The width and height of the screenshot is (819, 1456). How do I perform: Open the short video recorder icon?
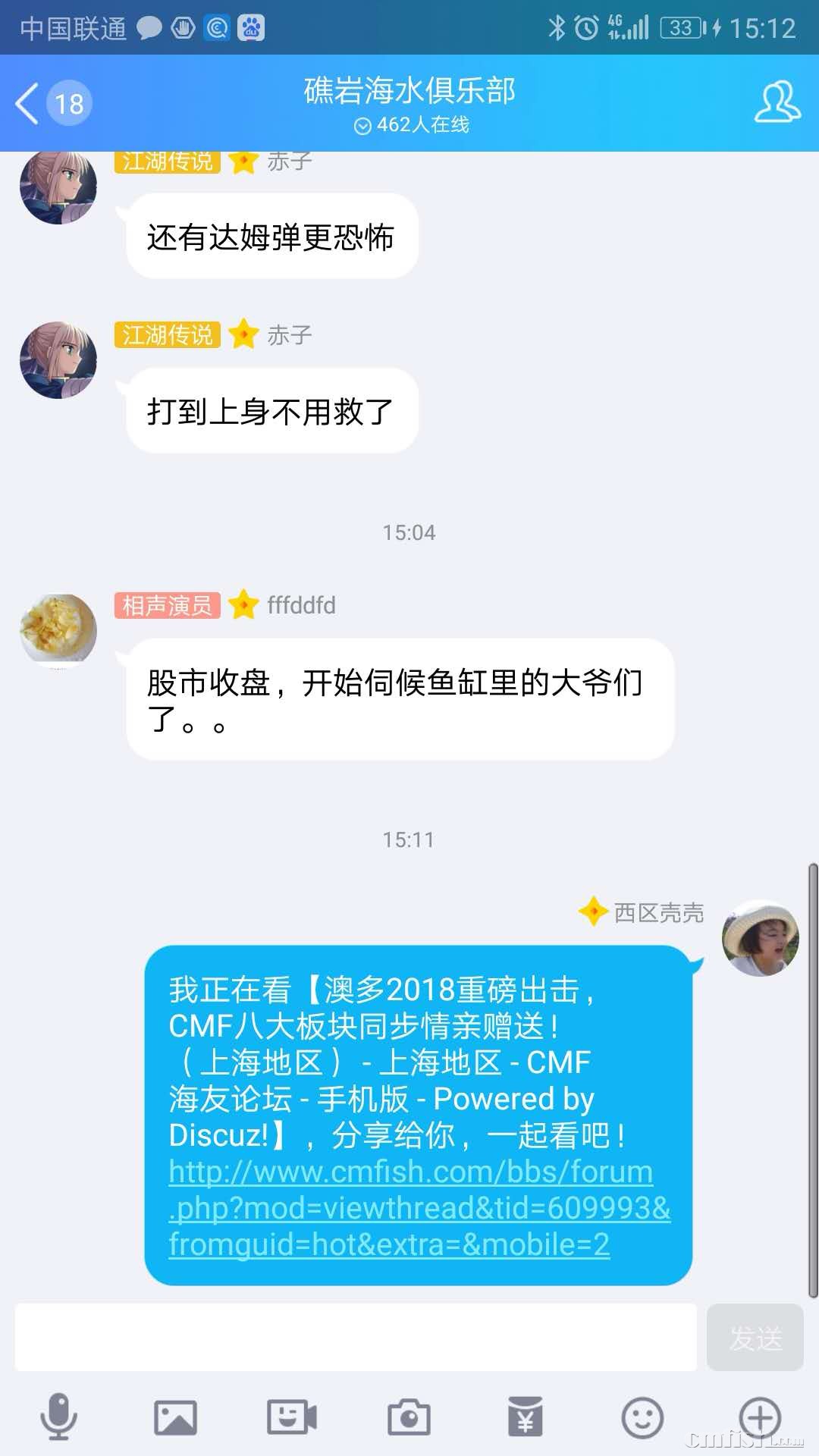292,1417
